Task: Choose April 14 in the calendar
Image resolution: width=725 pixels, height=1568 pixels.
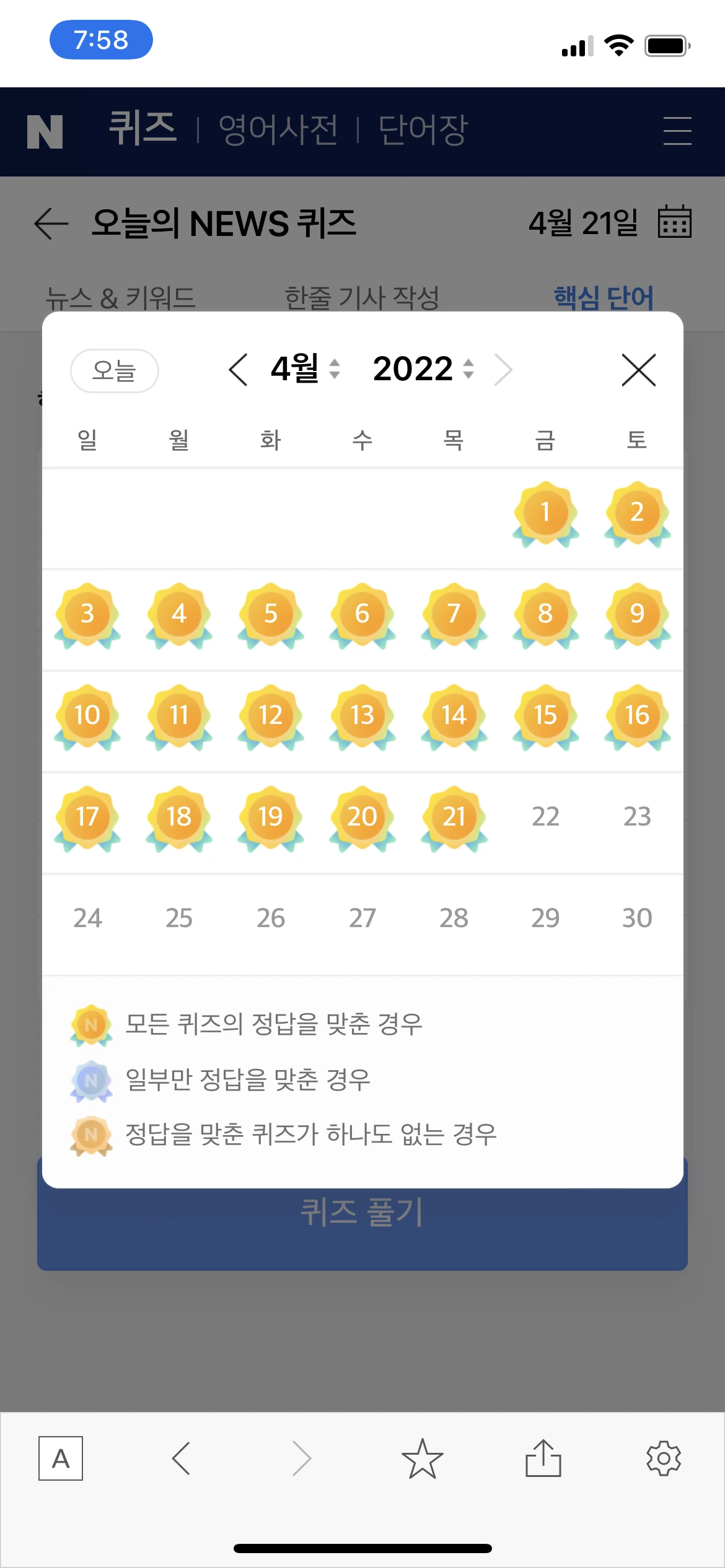Action: [454, 716]
